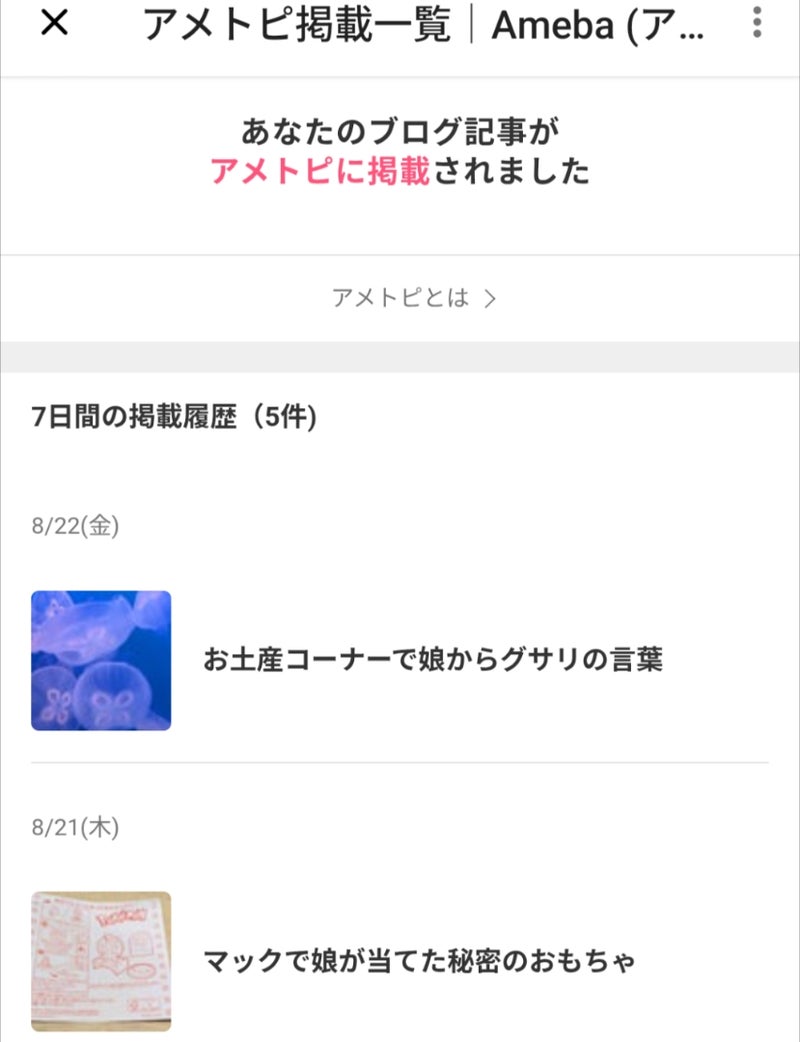Open the three-dot overflow menu
Image resolution: width=800 pixels, height=1042 pixels.
[757, 25]
